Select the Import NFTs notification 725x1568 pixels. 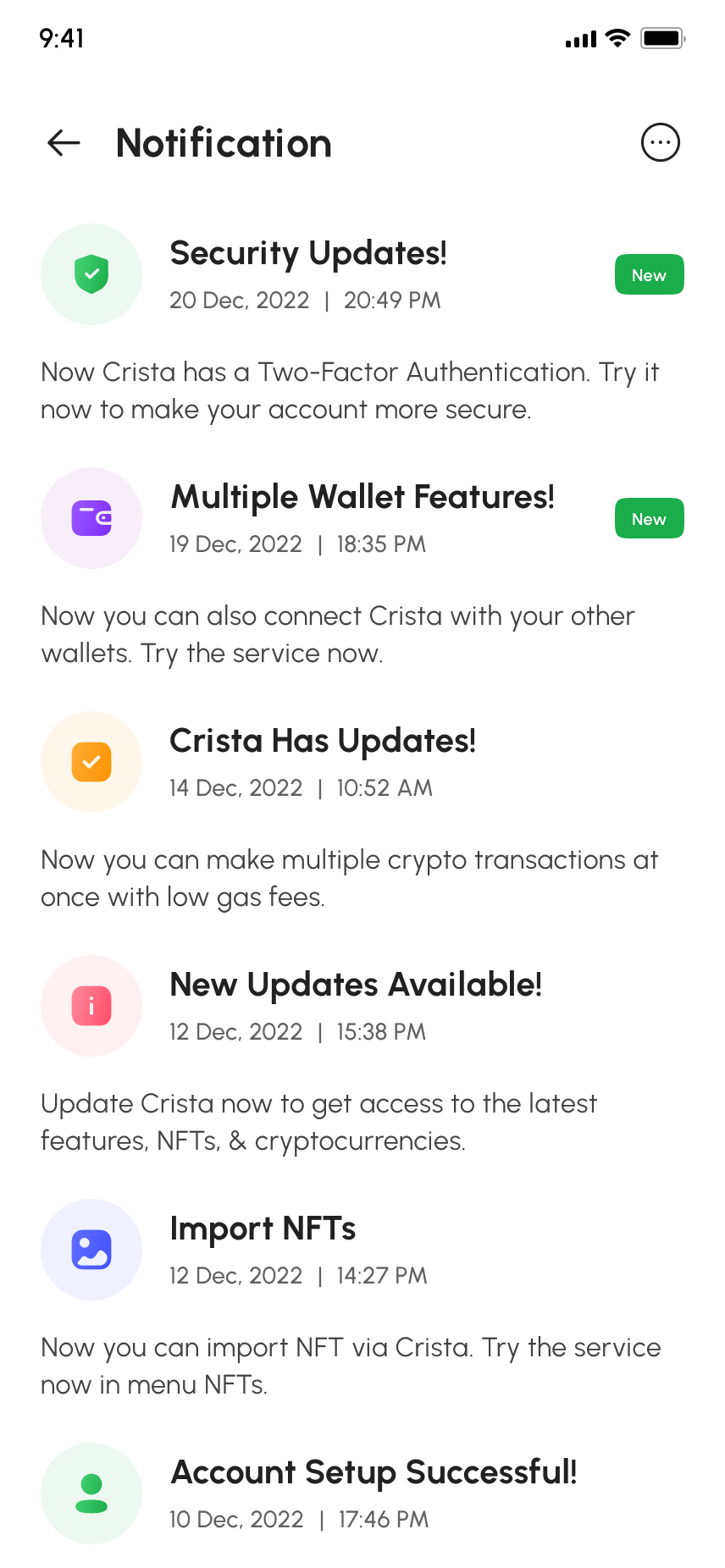tap(263, 1229)
